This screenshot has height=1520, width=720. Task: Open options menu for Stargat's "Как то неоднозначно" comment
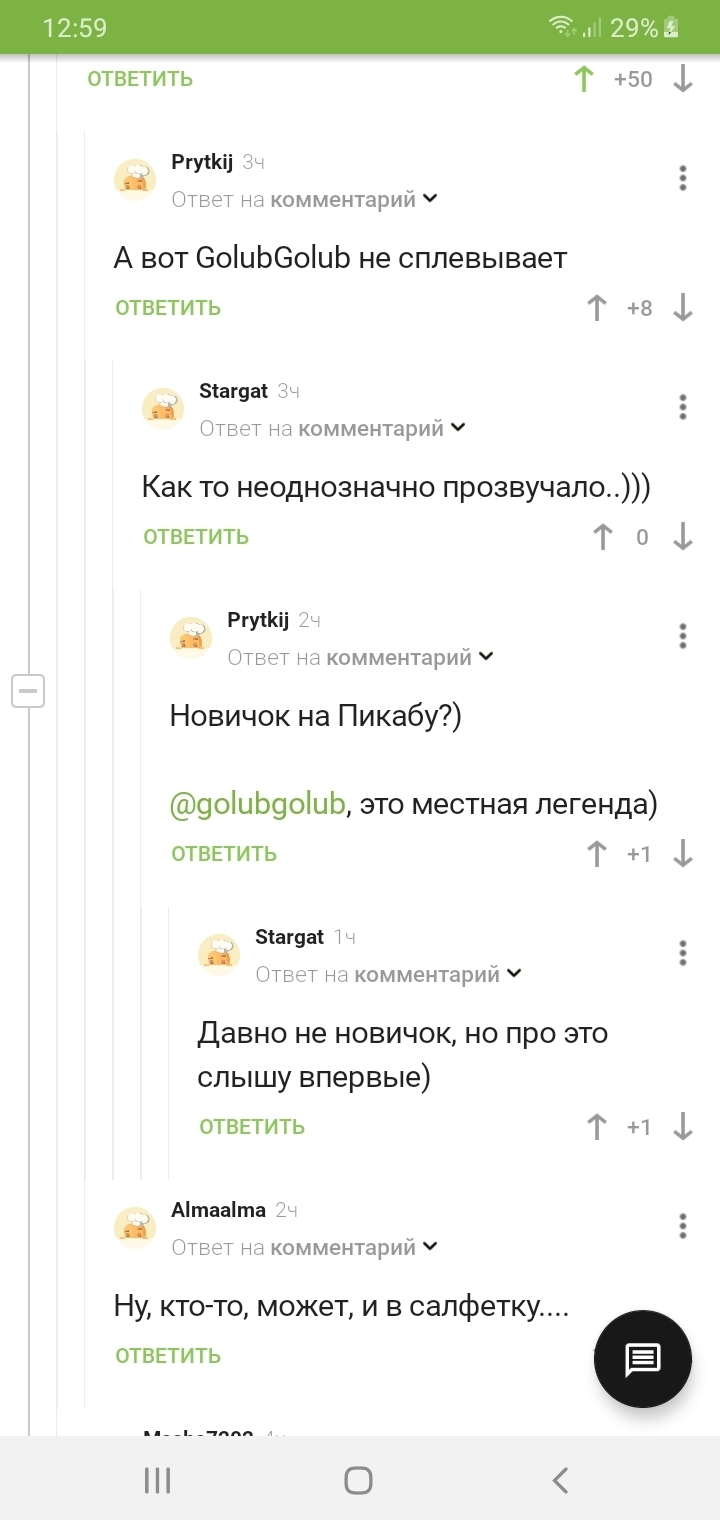click(x=683, y=407)
